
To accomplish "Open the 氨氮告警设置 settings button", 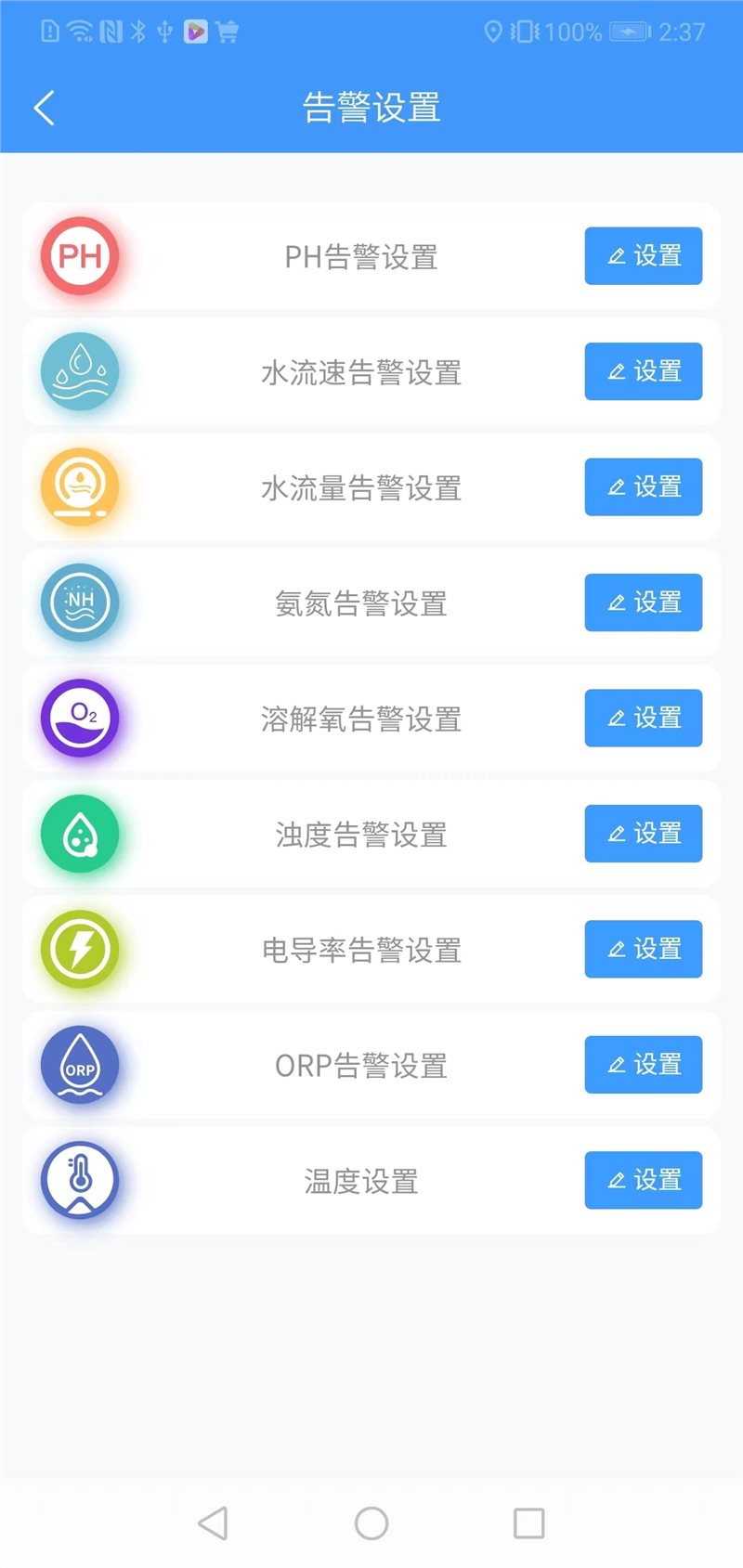I will click(644, 603).
